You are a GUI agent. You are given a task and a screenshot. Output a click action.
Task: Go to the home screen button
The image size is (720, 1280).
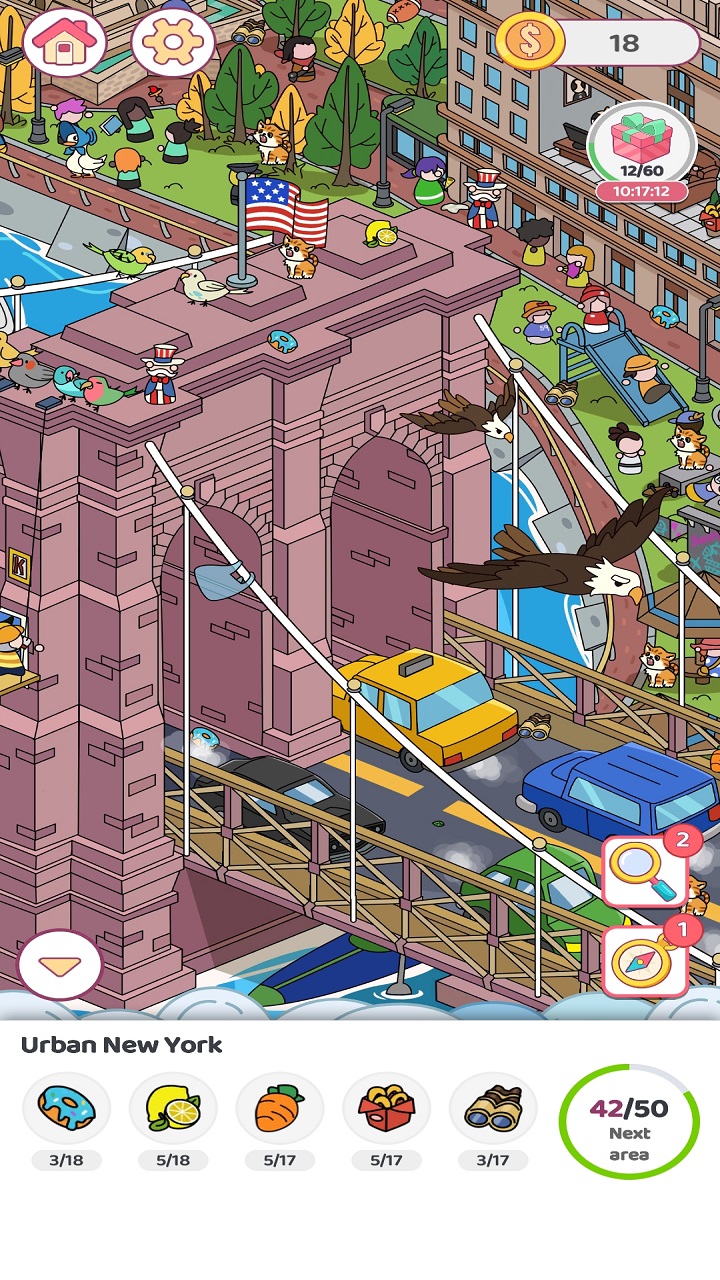[x=65, y=42]
